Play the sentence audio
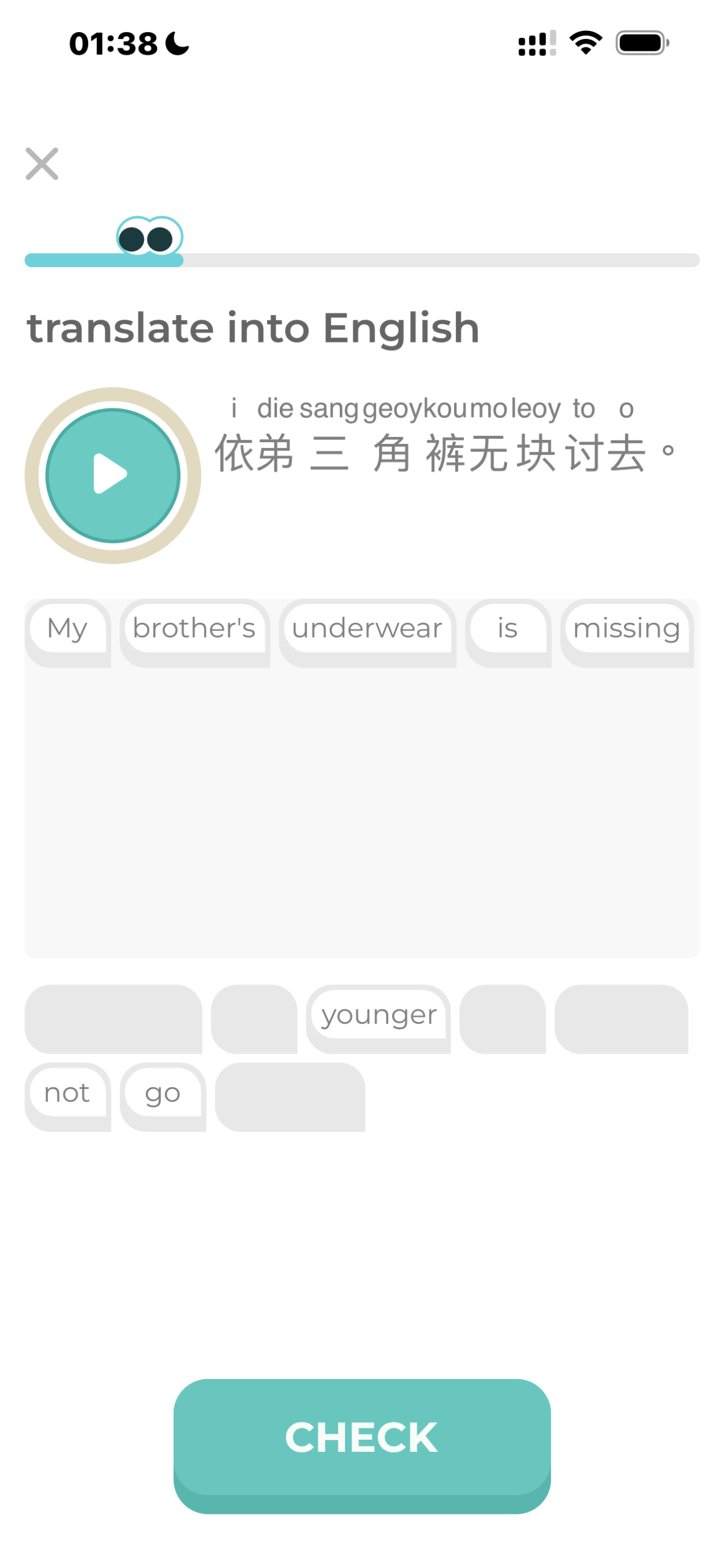This screenshot has height=1568, width=724. pos(113,475)
